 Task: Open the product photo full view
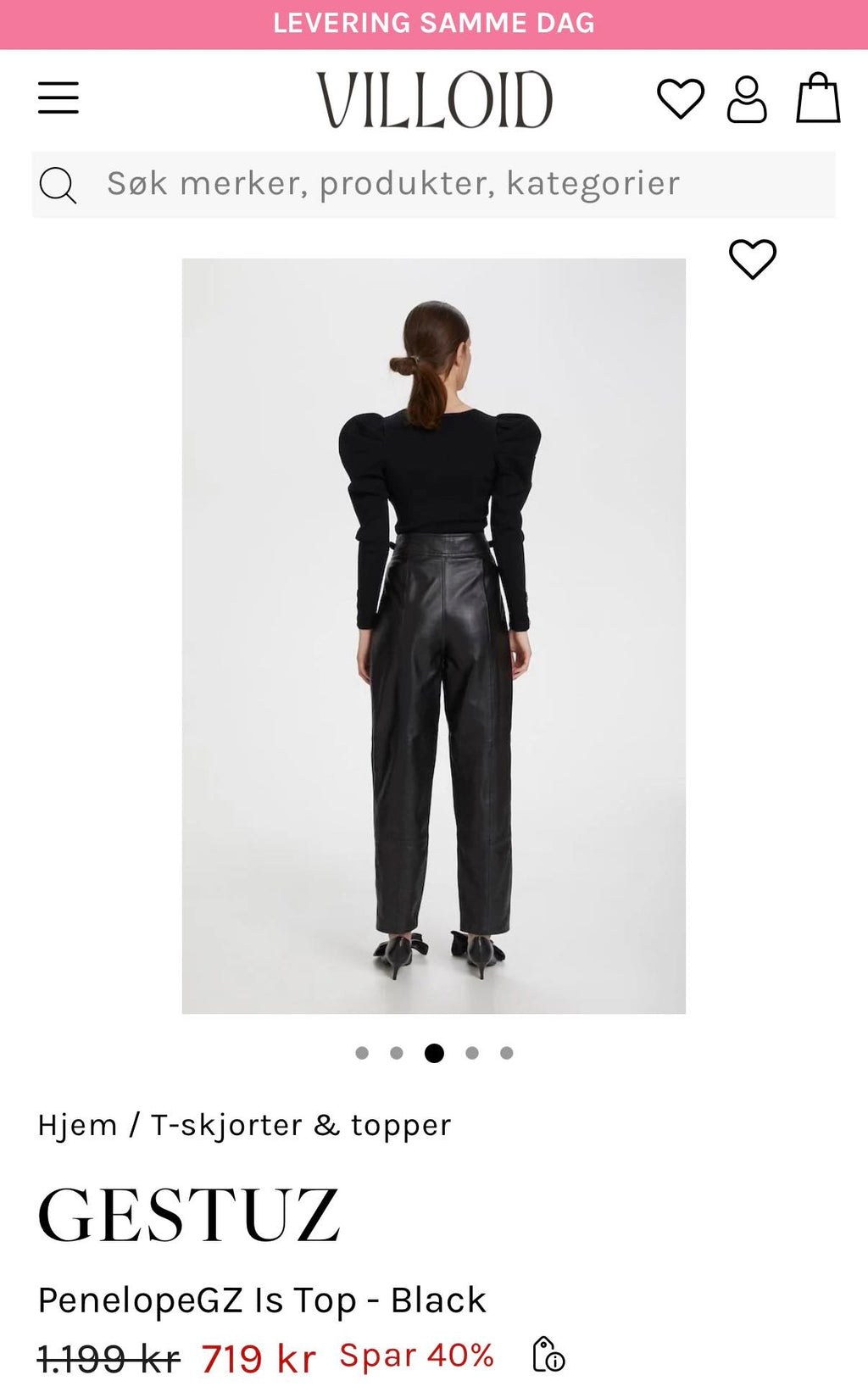point(434,636)
